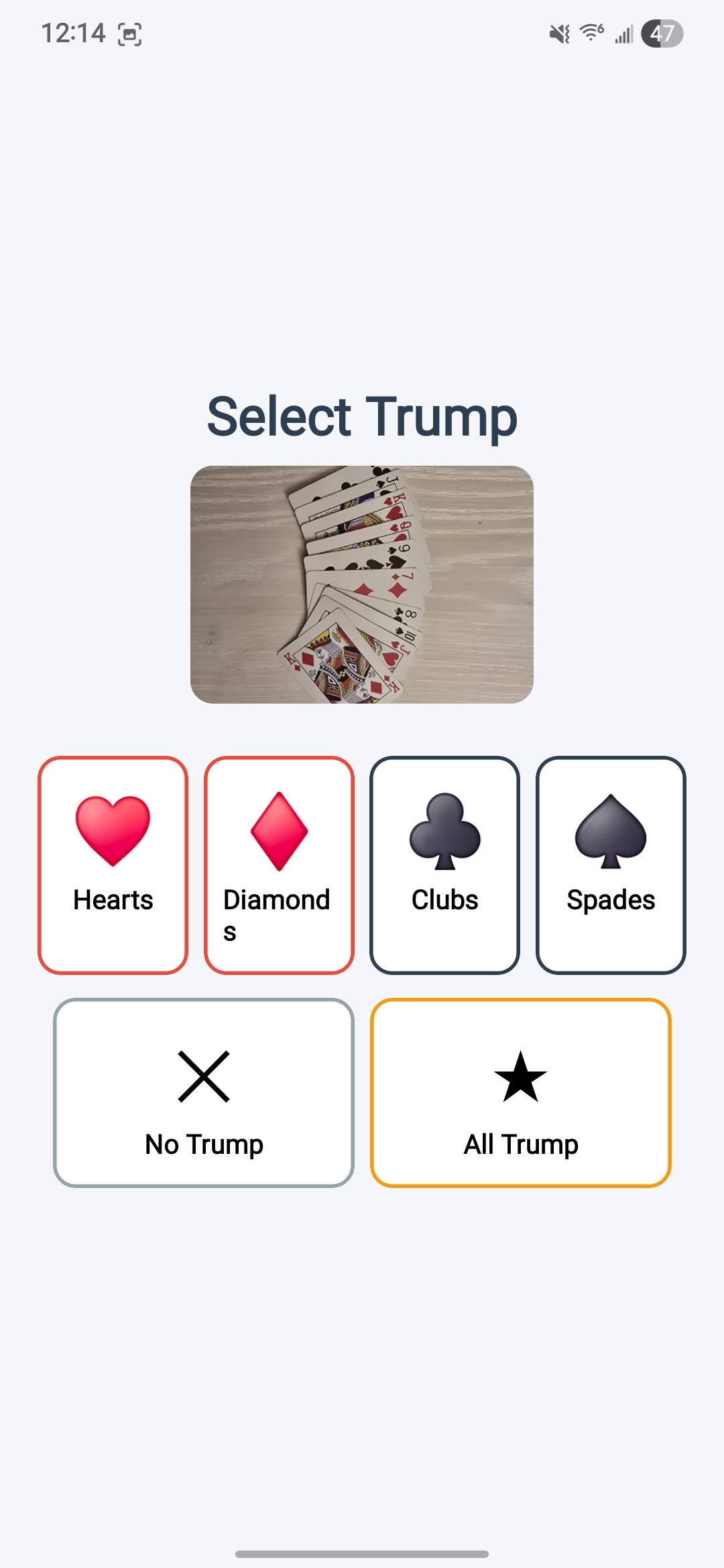Tap the clock showing 12:14
Viewport: 724px width, 1568px height.
coord(74,32)
